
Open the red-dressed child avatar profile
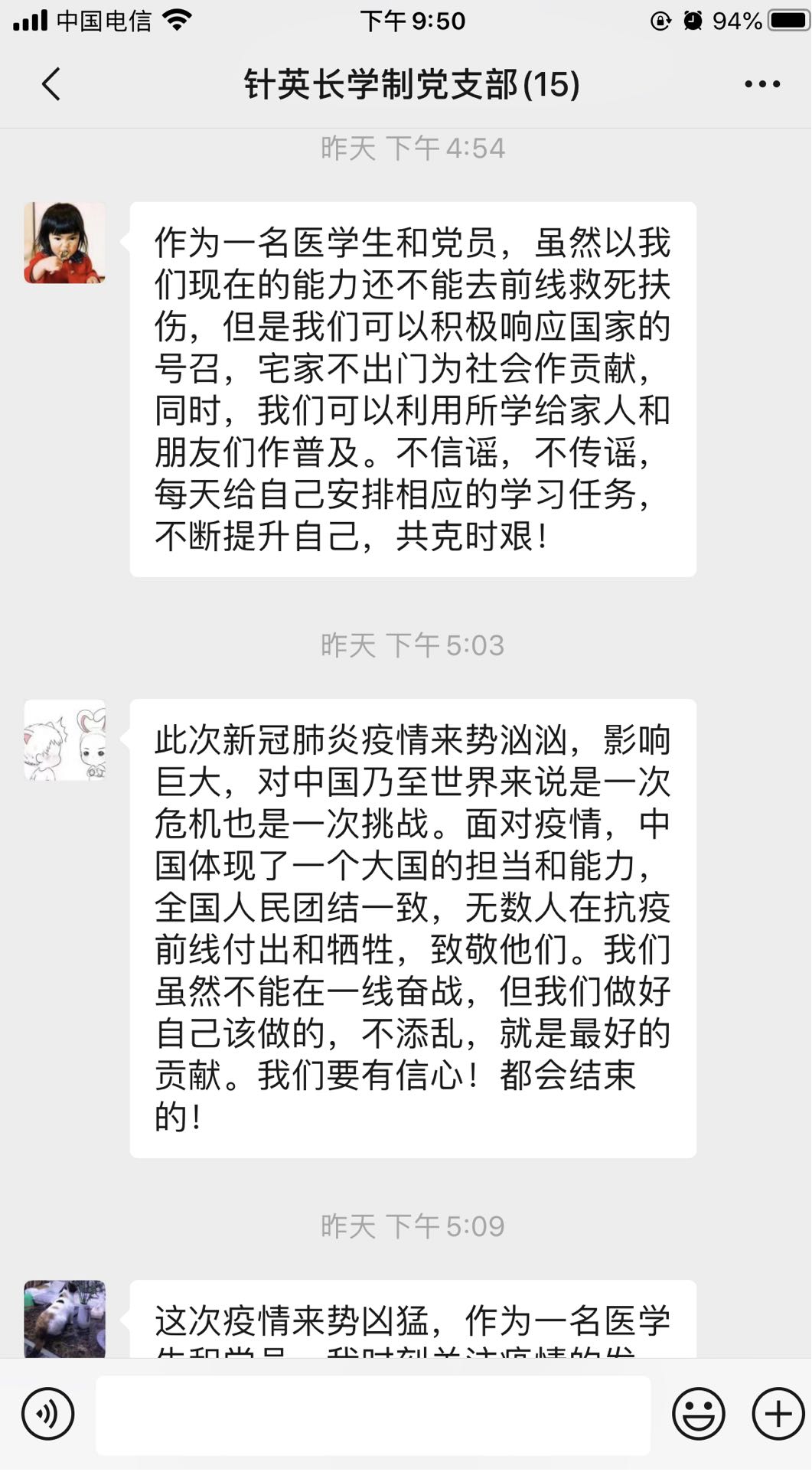(65, 243)
